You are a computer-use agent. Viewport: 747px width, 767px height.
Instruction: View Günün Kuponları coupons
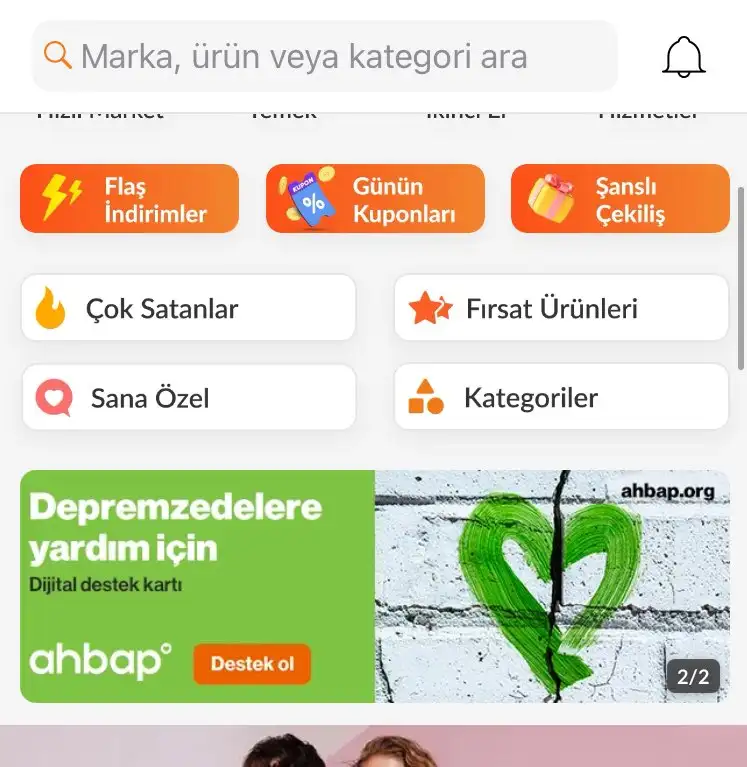click(375, 199)
